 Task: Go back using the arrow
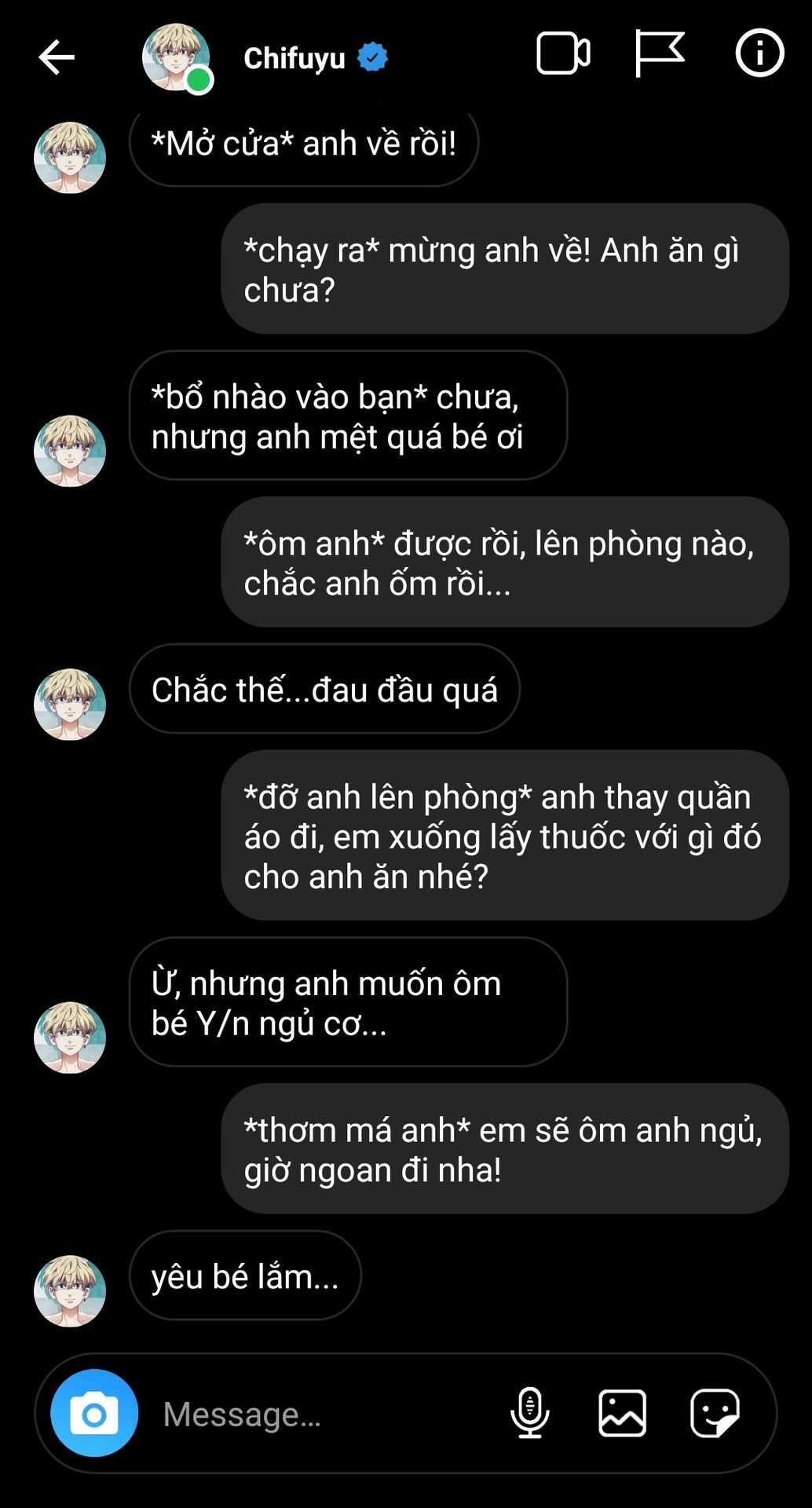pos(57,57)
